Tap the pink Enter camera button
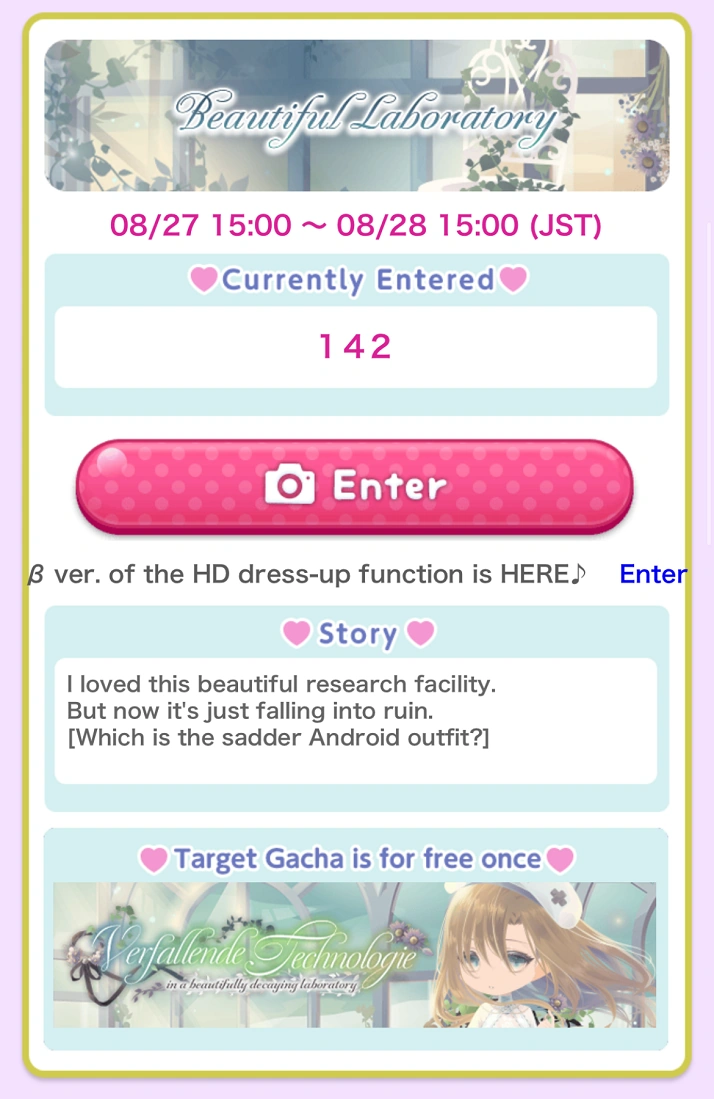Image resolution: width=714 pixels, height=1099 pixels. point(355,487)
